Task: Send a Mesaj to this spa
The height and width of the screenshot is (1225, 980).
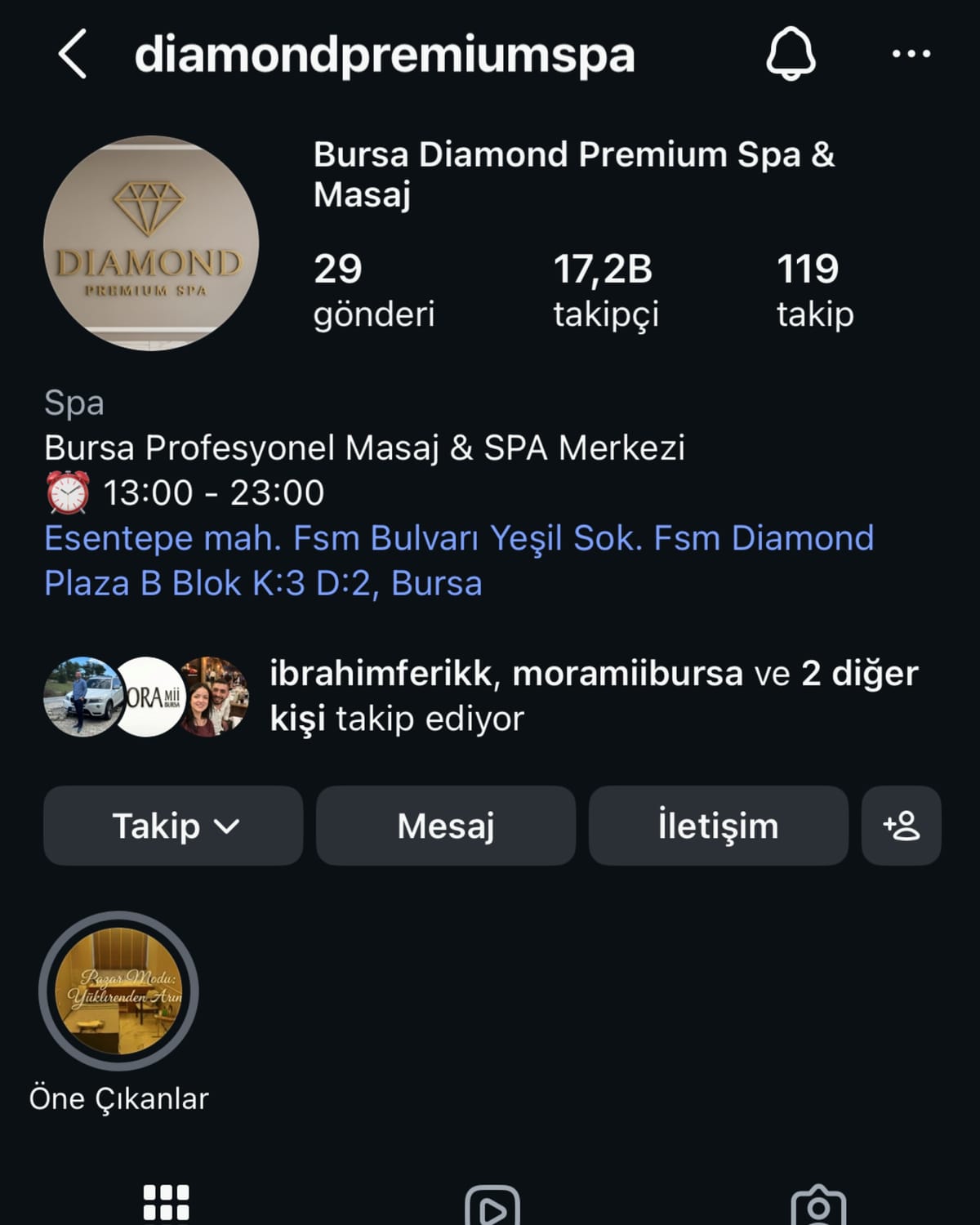Action: (x=446, y=826)
